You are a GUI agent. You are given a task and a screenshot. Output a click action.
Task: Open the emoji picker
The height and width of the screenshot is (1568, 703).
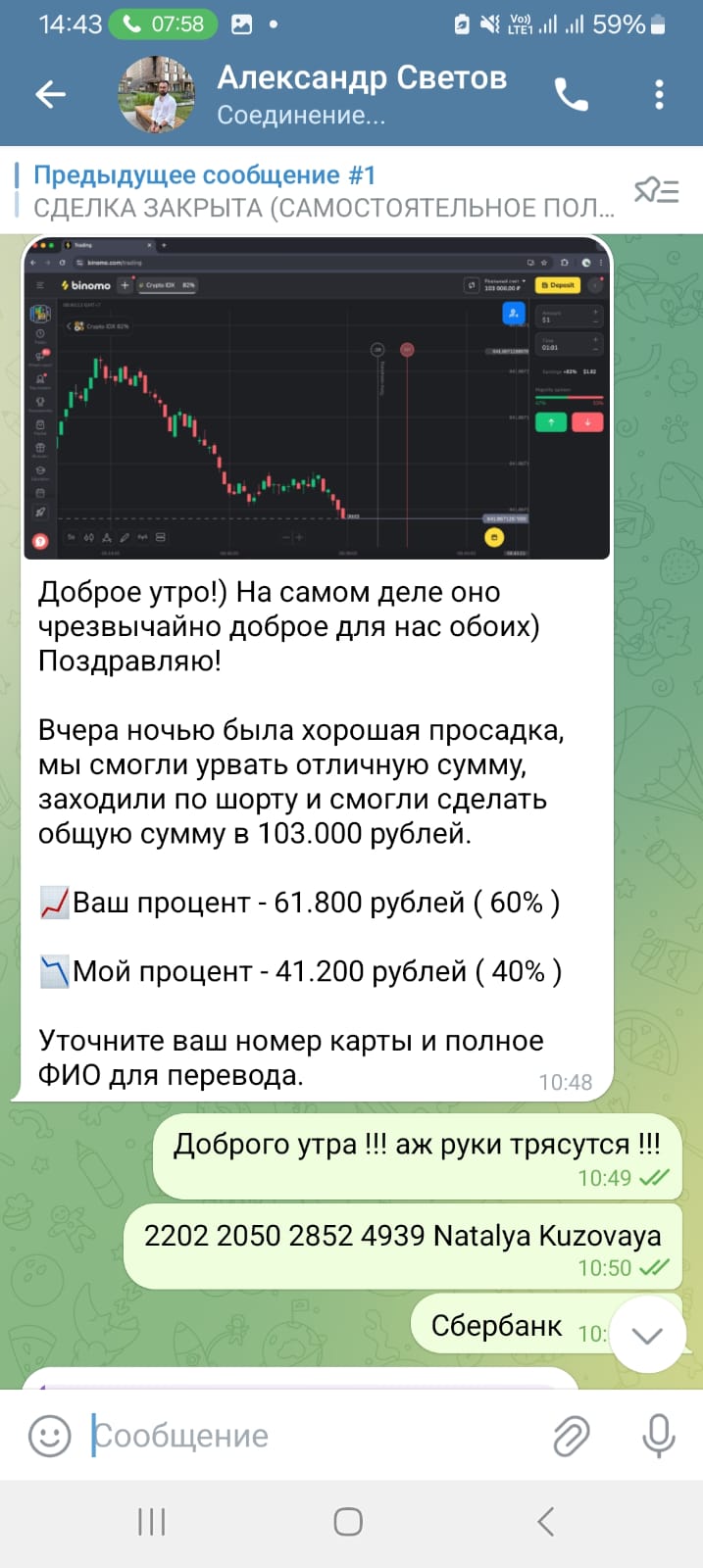coord(49,1436)
